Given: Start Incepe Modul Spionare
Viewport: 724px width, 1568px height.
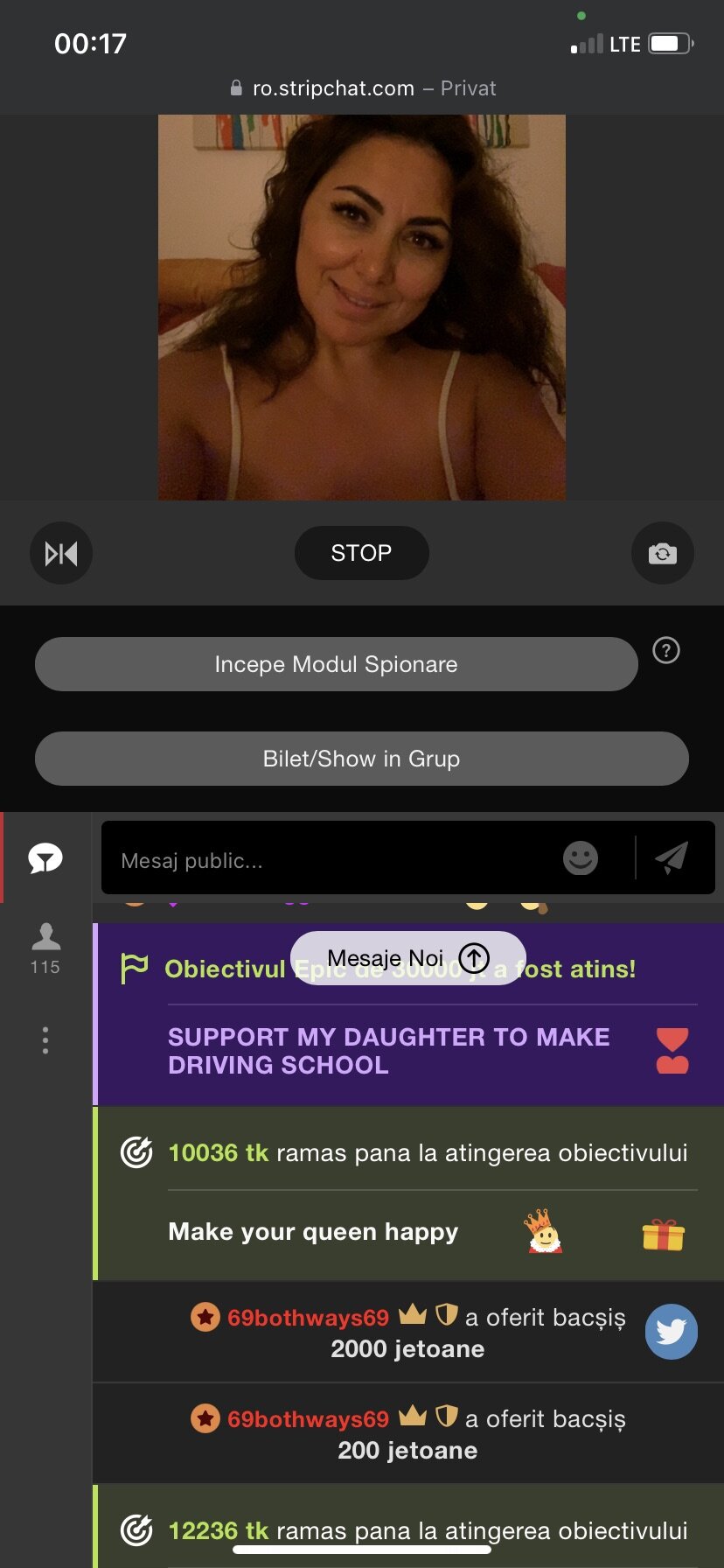Looking at the screenshot, I should (x=336, y=664).
